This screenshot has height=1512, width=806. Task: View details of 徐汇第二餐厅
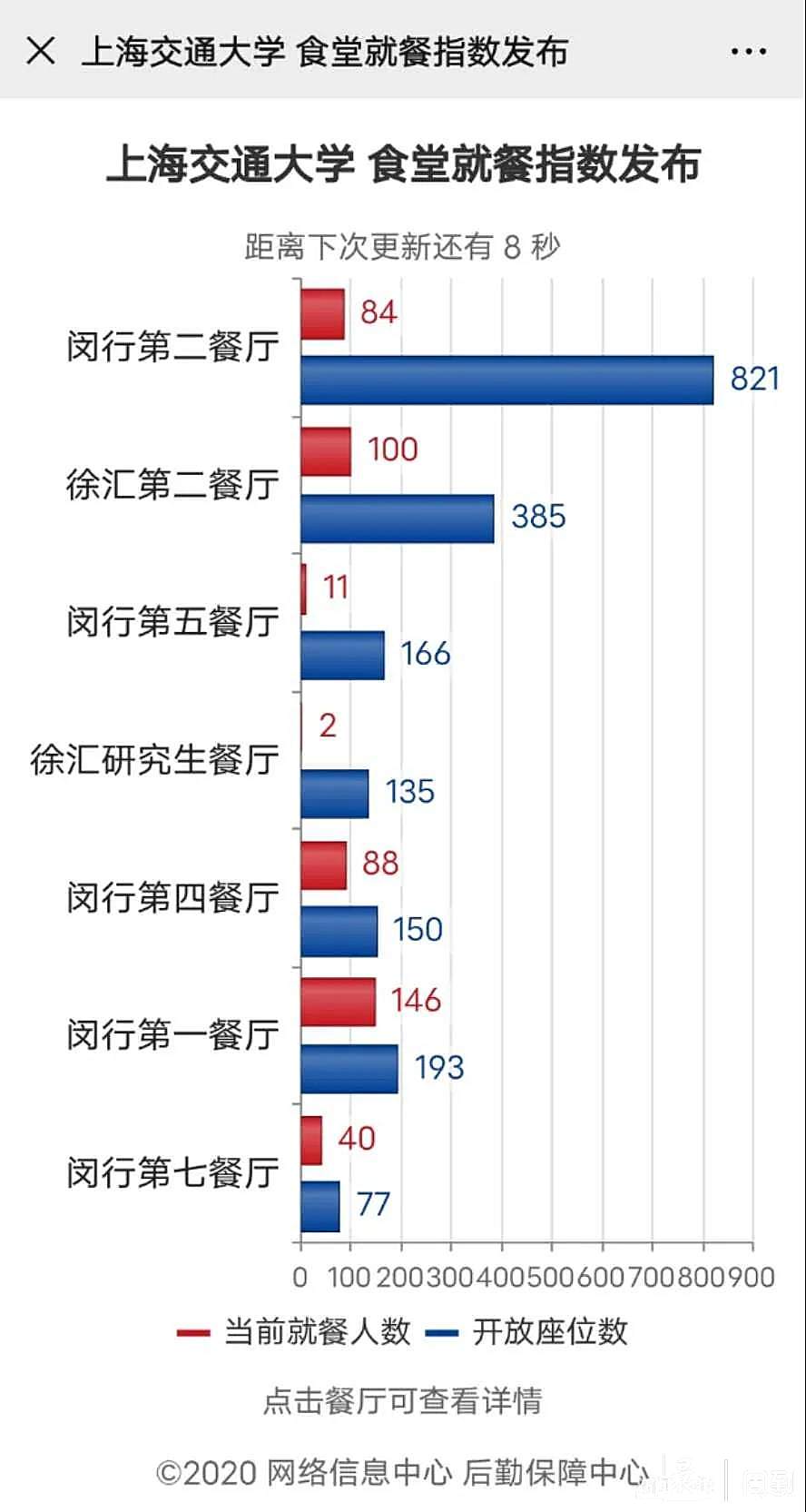click(172, 485)
